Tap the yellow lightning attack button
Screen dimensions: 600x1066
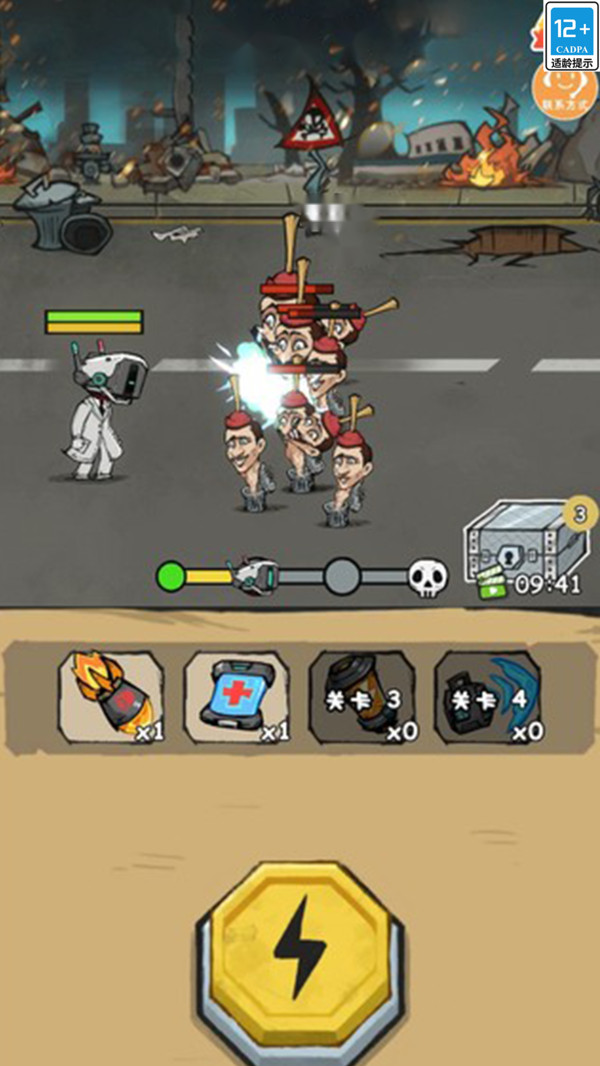300,950
